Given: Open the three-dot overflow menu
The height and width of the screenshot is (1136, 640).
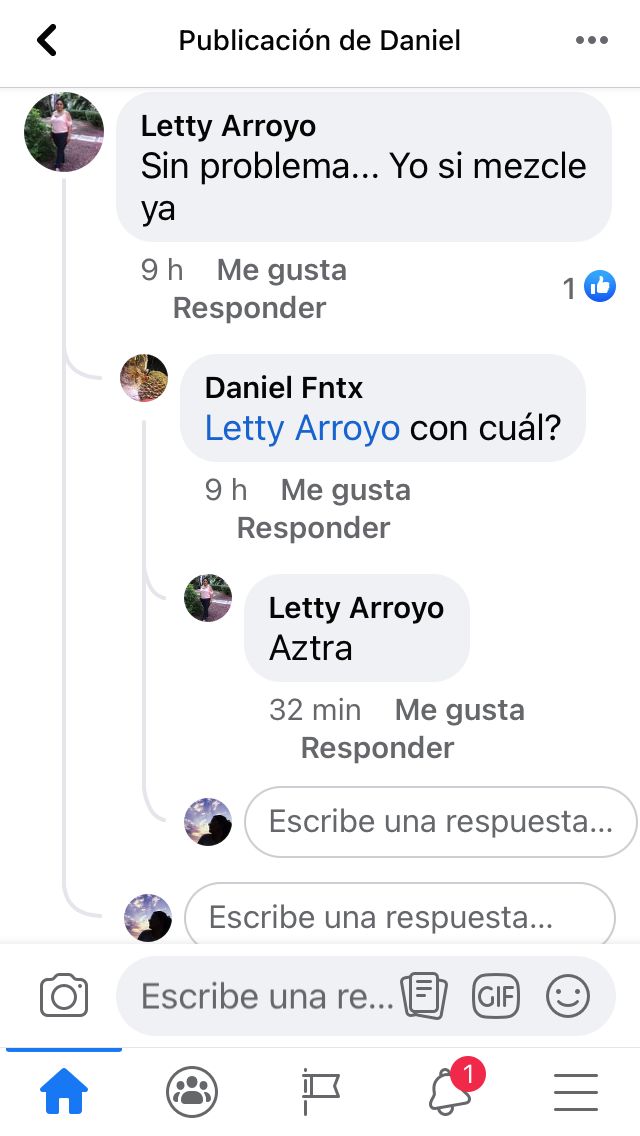Looking at the screenshot, I should [592, 41].
